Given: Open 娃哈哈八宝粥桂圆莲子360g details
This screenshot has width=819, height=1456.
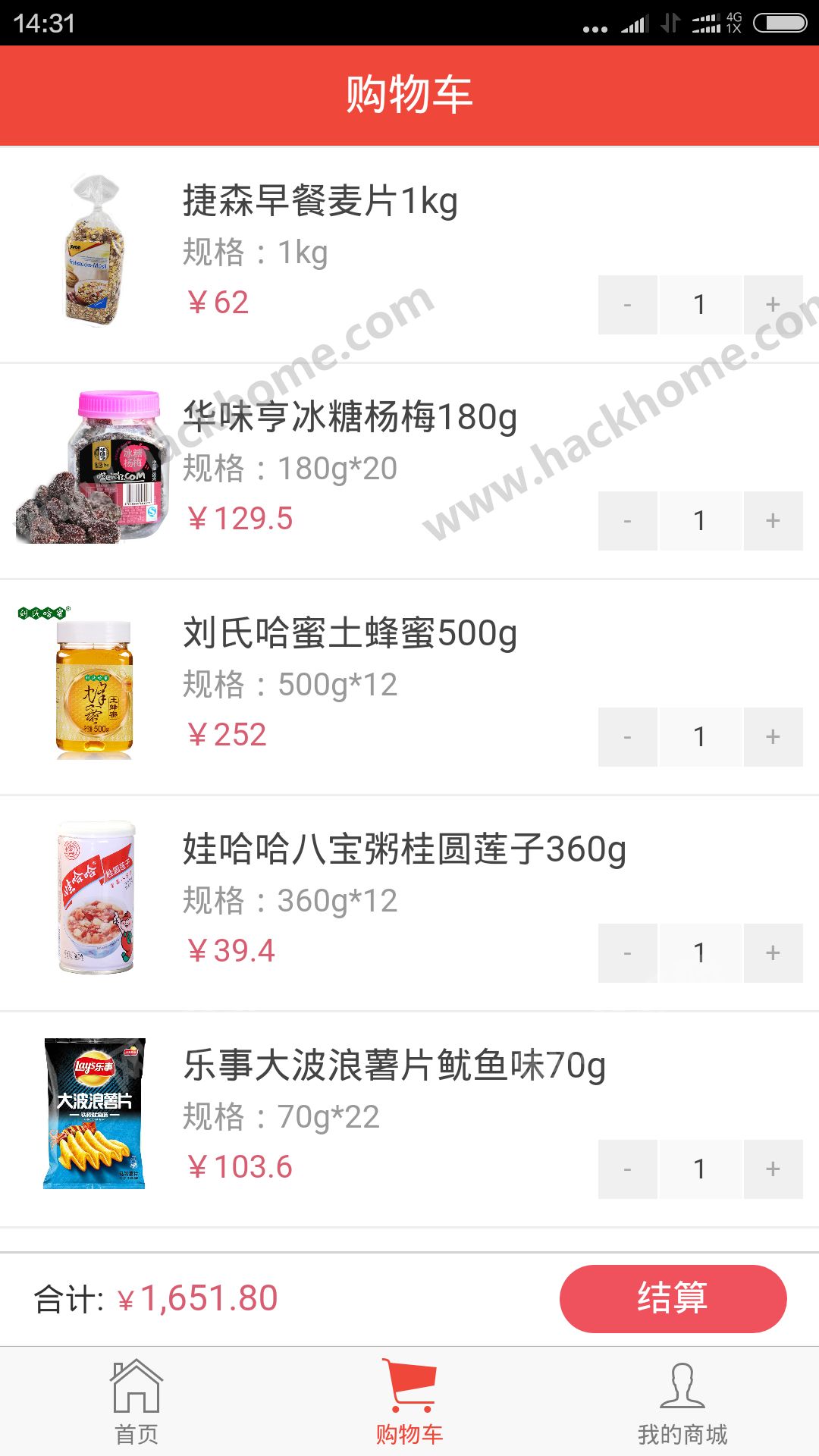Looking at the screenshot, I should coord(404,850).
